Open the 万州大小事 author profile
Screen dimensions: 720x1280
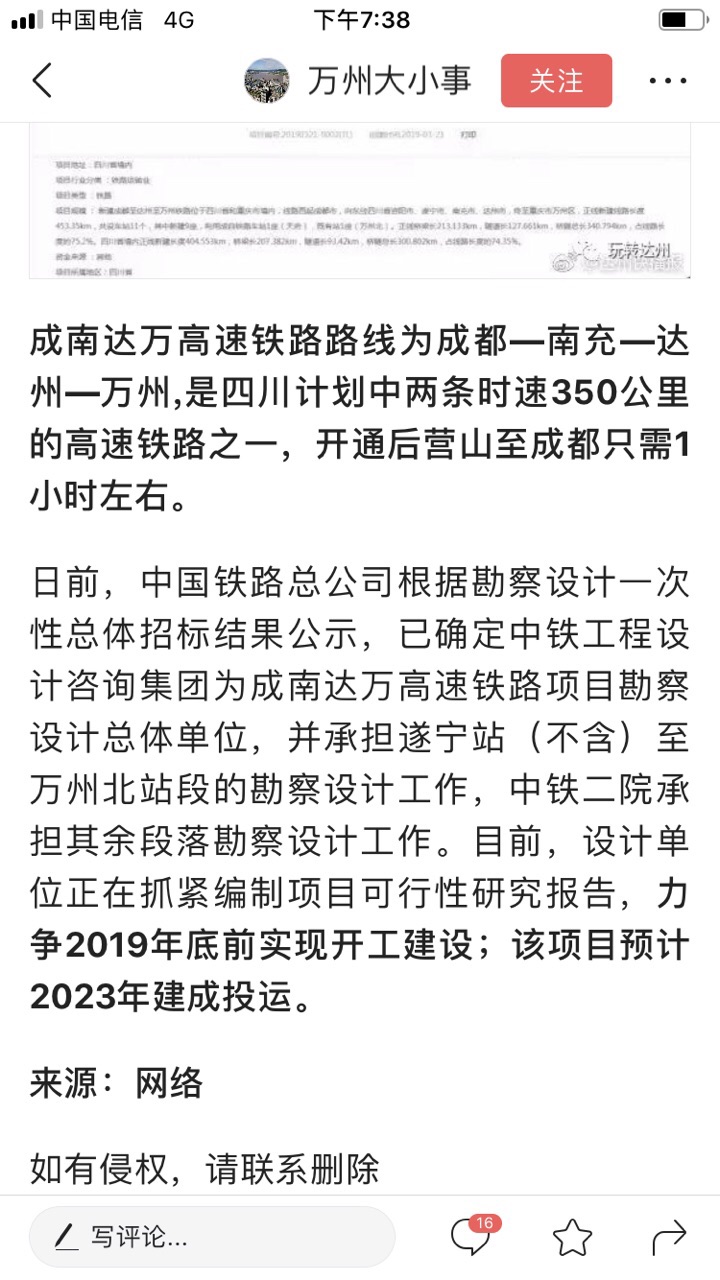point(358,81)
